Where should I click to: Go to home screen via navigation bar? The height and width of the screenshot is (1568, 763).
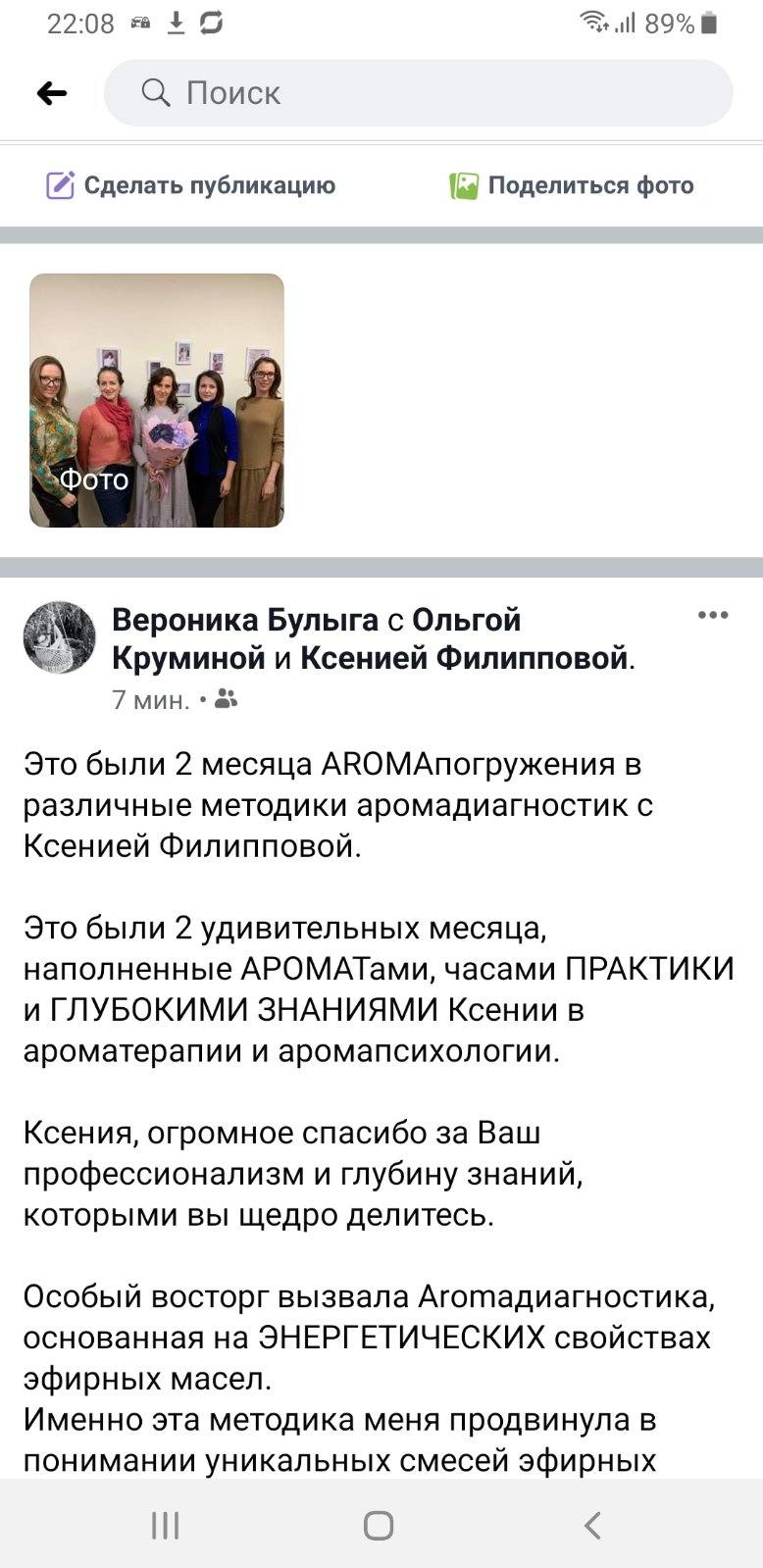pos(379,1525)
